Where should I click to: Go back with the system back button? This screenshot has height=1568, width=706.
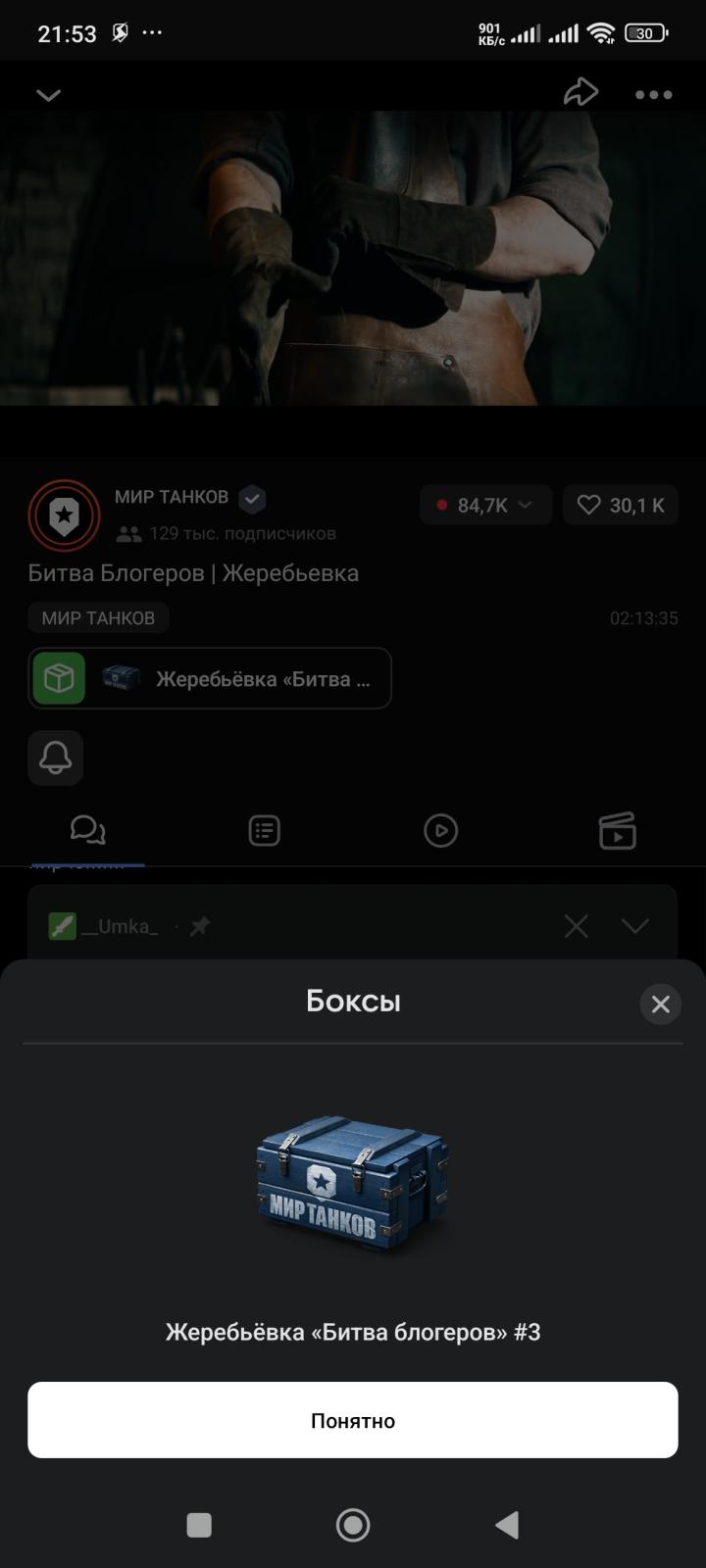point(507,1525)
